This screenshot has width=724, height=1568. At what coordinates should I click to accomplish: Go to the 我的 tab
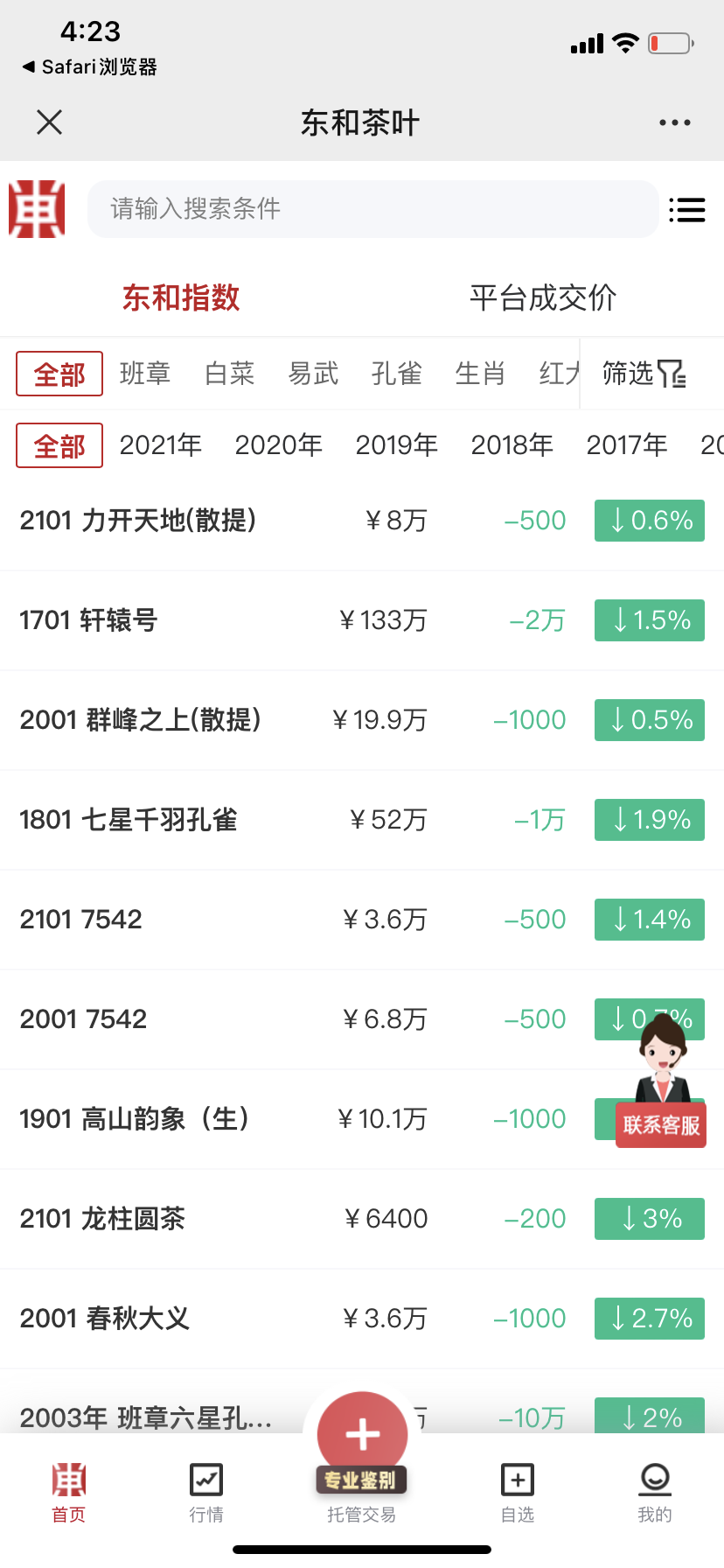click(655, 1493)
